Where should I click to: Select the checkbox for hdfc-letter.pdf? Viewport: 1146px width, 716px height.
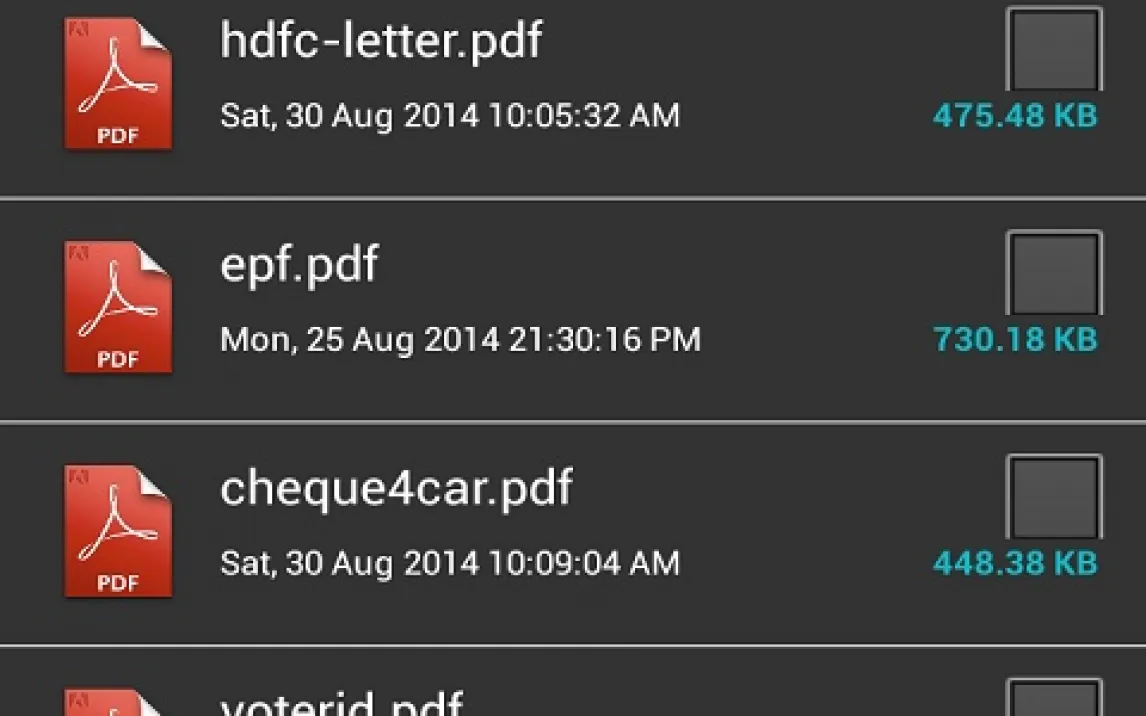click(x=1054, y=48)
